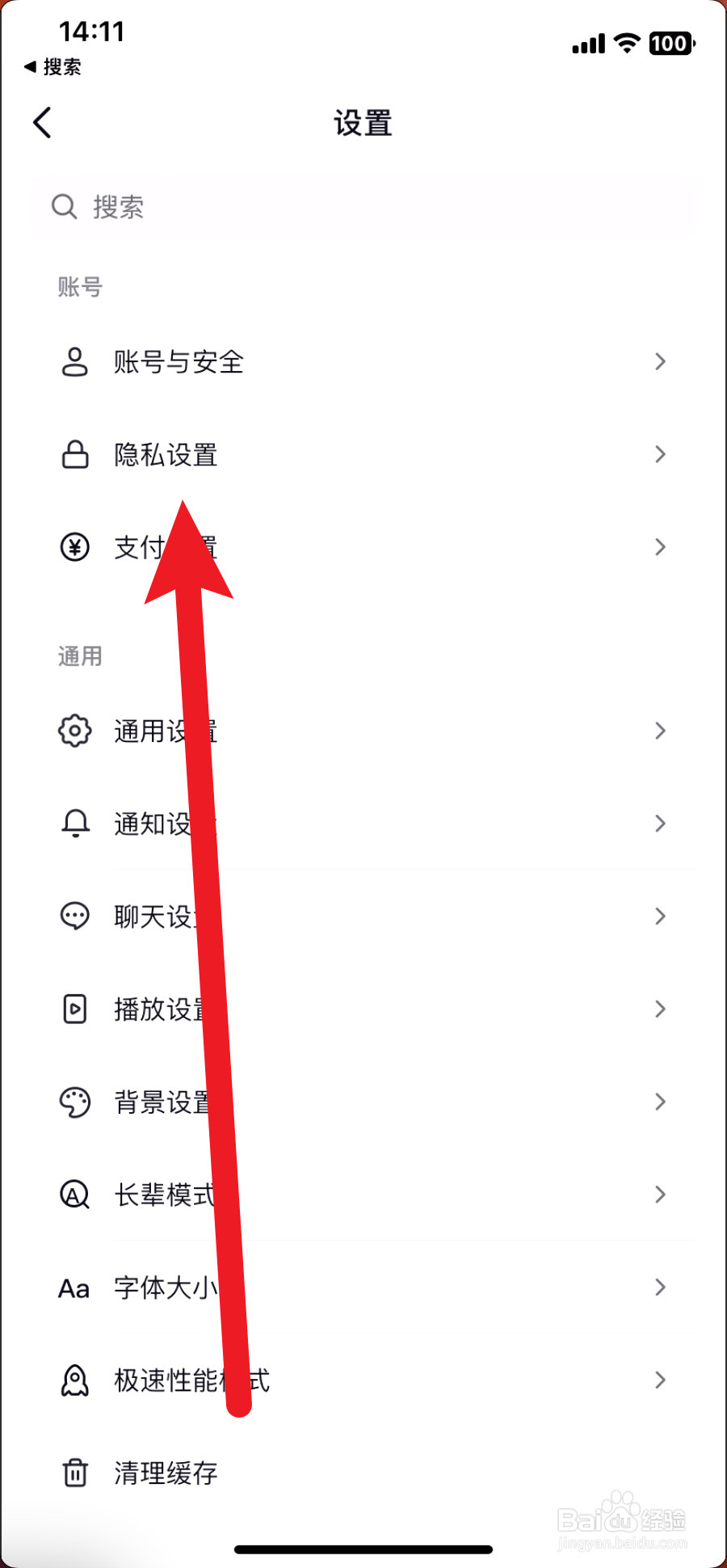Tap the trash icon next to 清理缓存
727x1568 pixels.
[74, 1473]
